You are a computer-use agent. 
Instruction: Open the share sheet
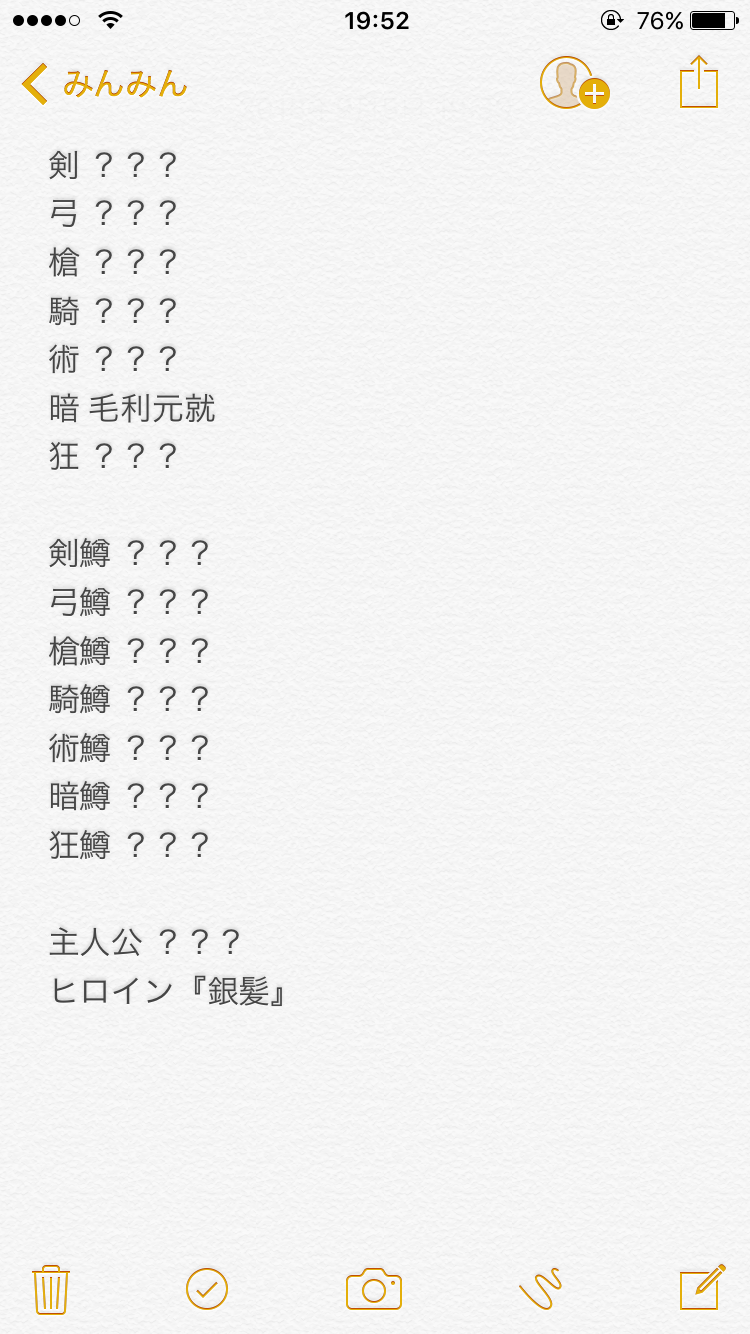point(699,82)
